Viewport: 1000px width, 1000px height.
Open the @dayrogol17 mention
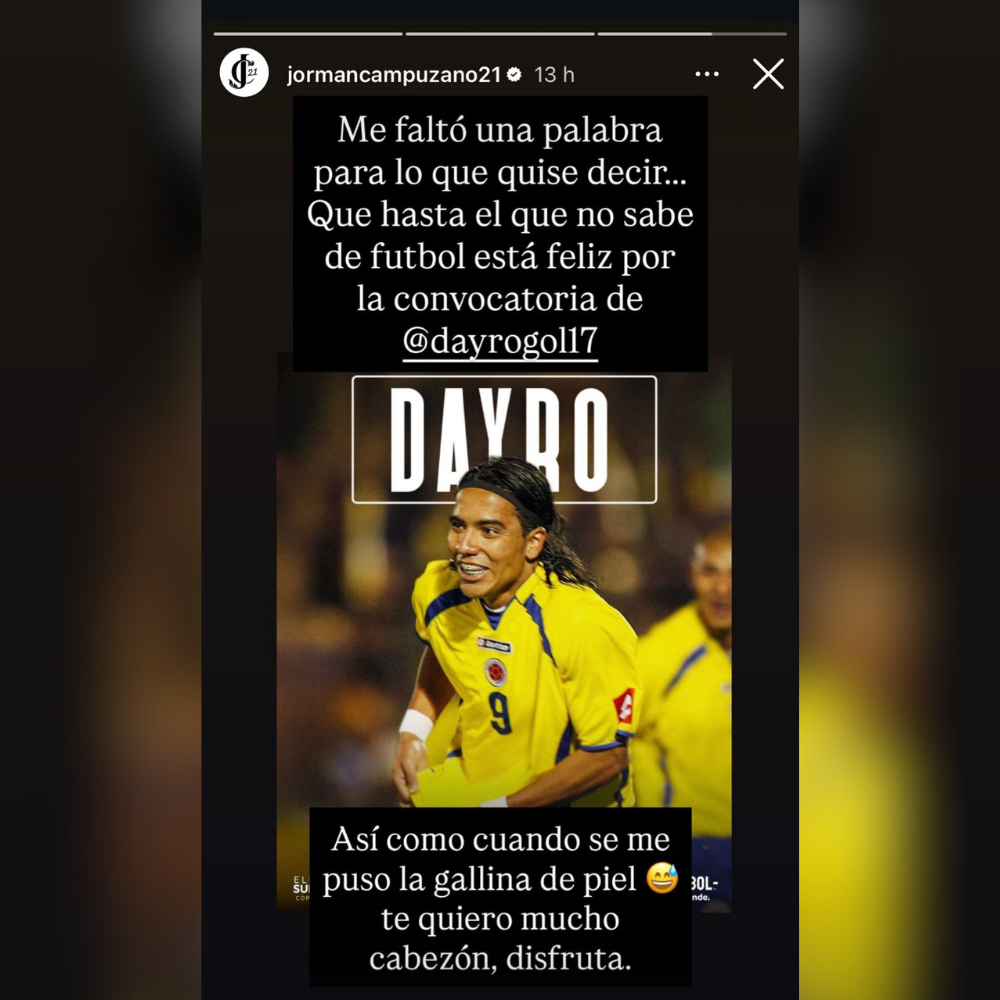pyautogui.click(x=500, y=341)
